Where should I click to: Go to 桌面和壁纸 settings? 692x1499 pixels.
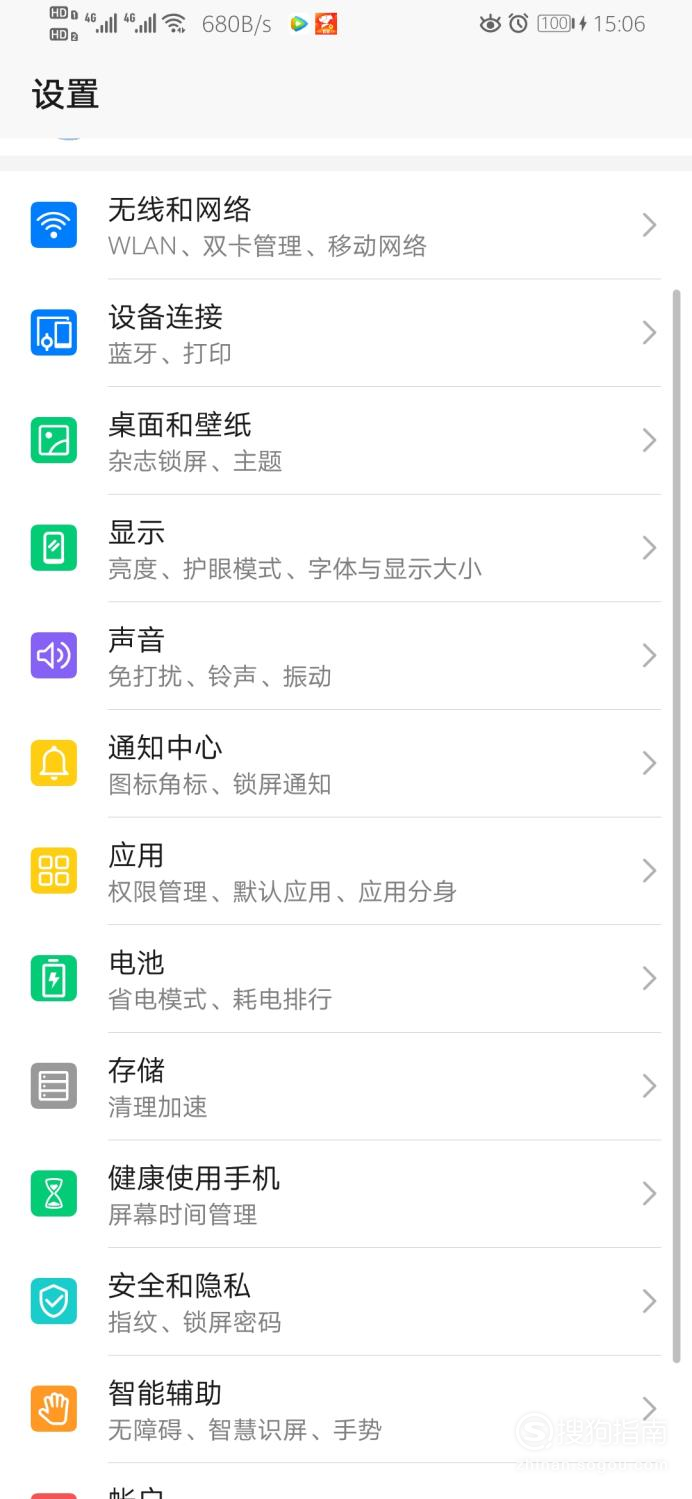pyautogui.click(x=346, y=441)
